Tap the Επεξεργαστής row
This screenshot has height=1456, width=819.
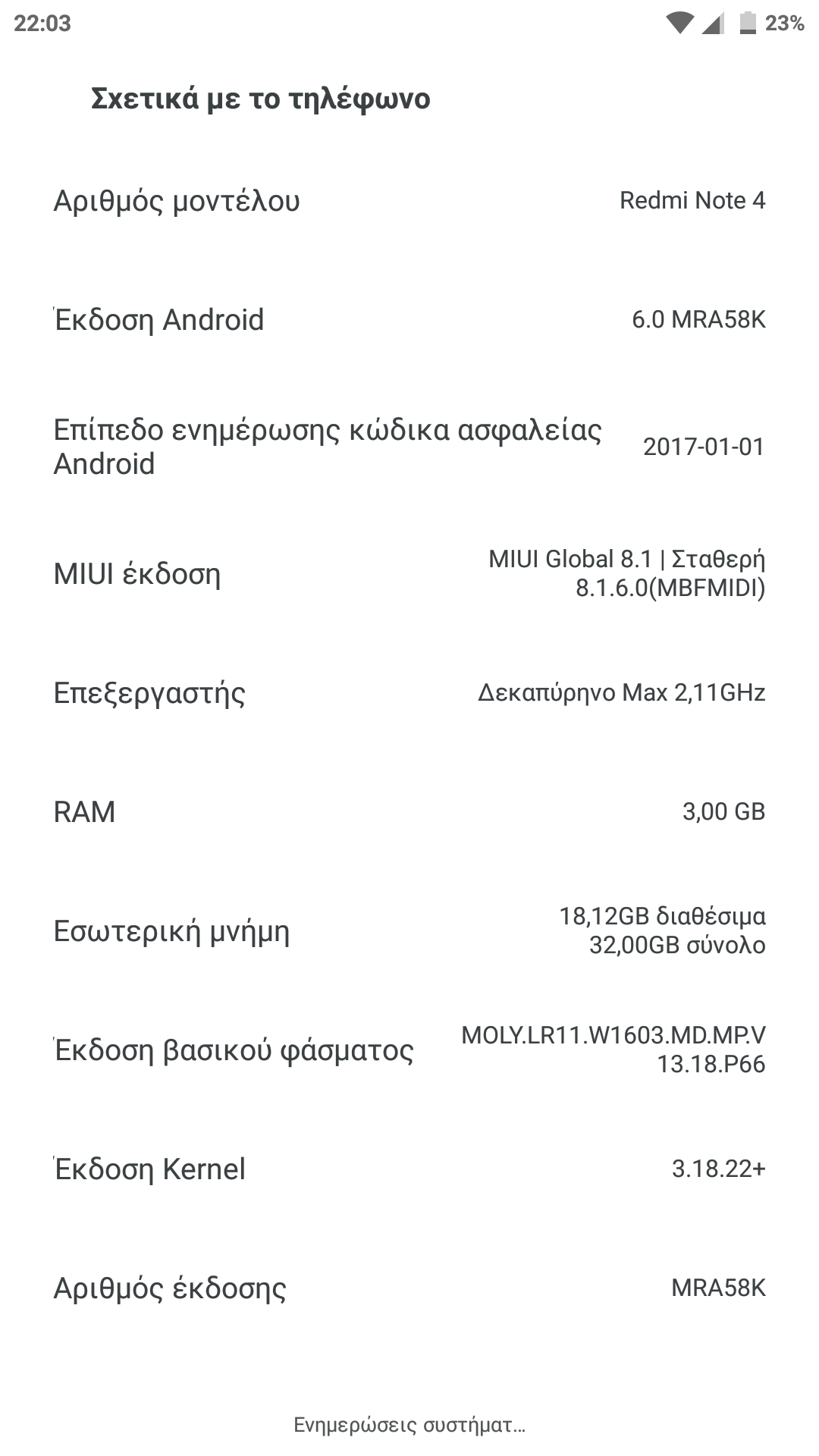tap(409, 693)
